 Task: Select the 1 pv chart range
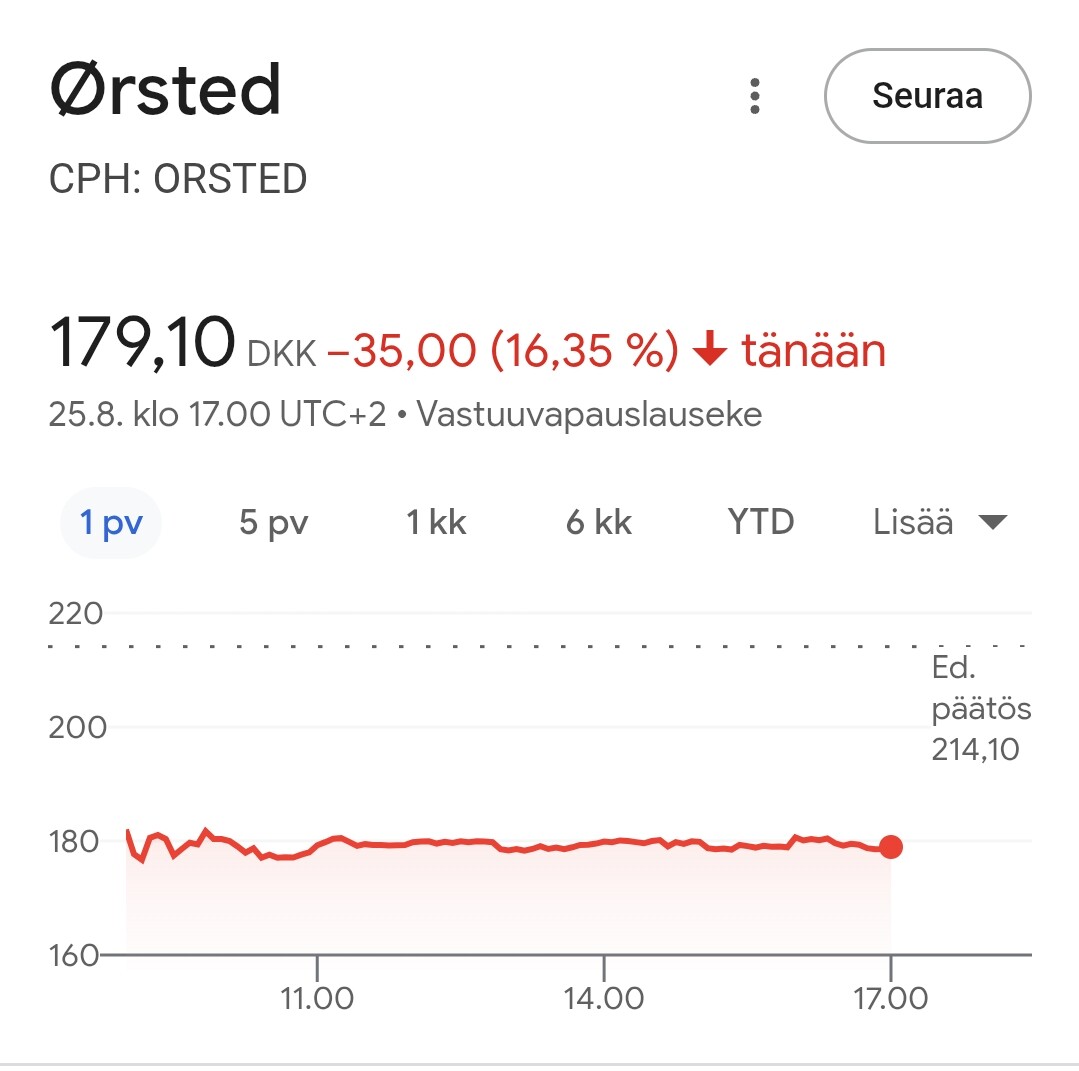click(110, 522)
